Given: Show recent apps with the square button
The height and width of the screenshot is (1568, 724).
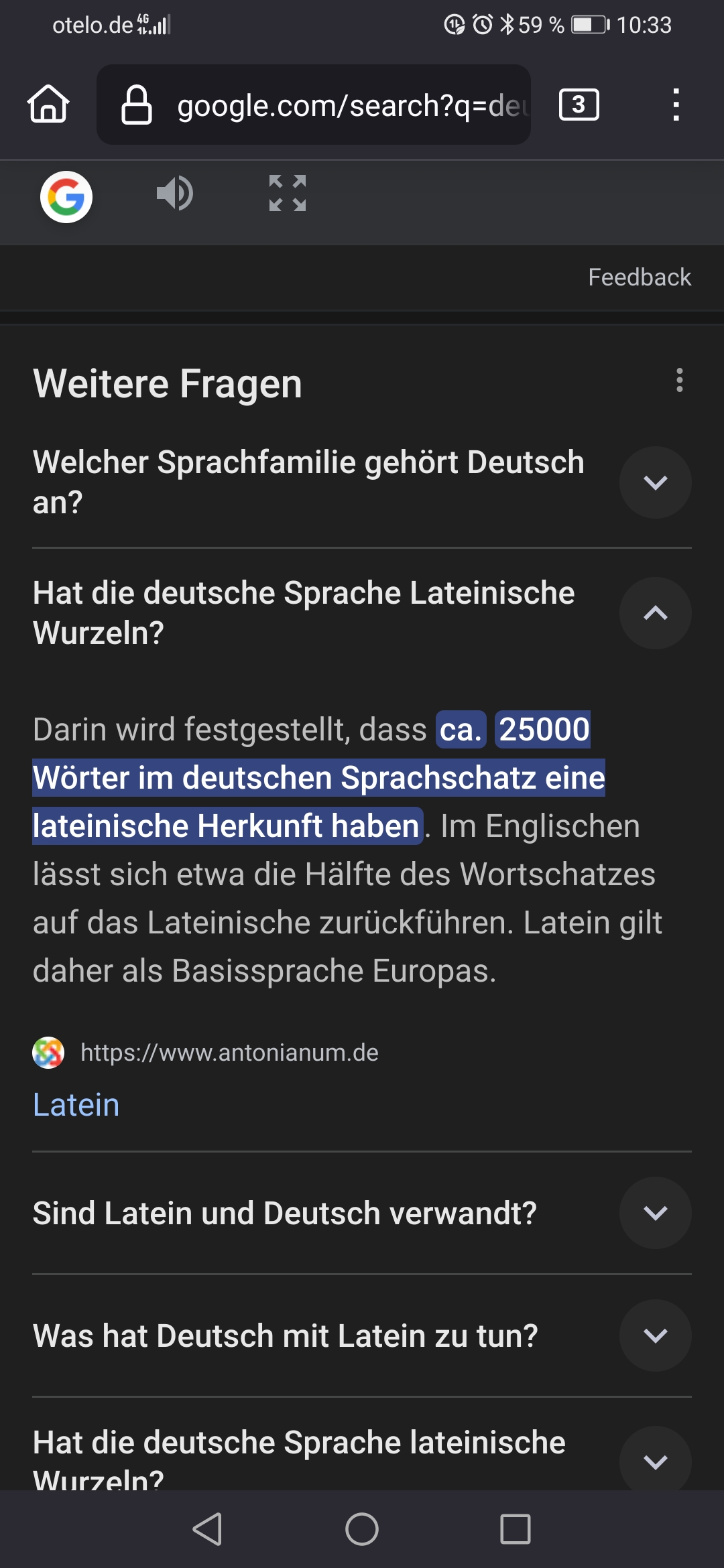Looking at the screenshot, I should [x=515, y=1529].
